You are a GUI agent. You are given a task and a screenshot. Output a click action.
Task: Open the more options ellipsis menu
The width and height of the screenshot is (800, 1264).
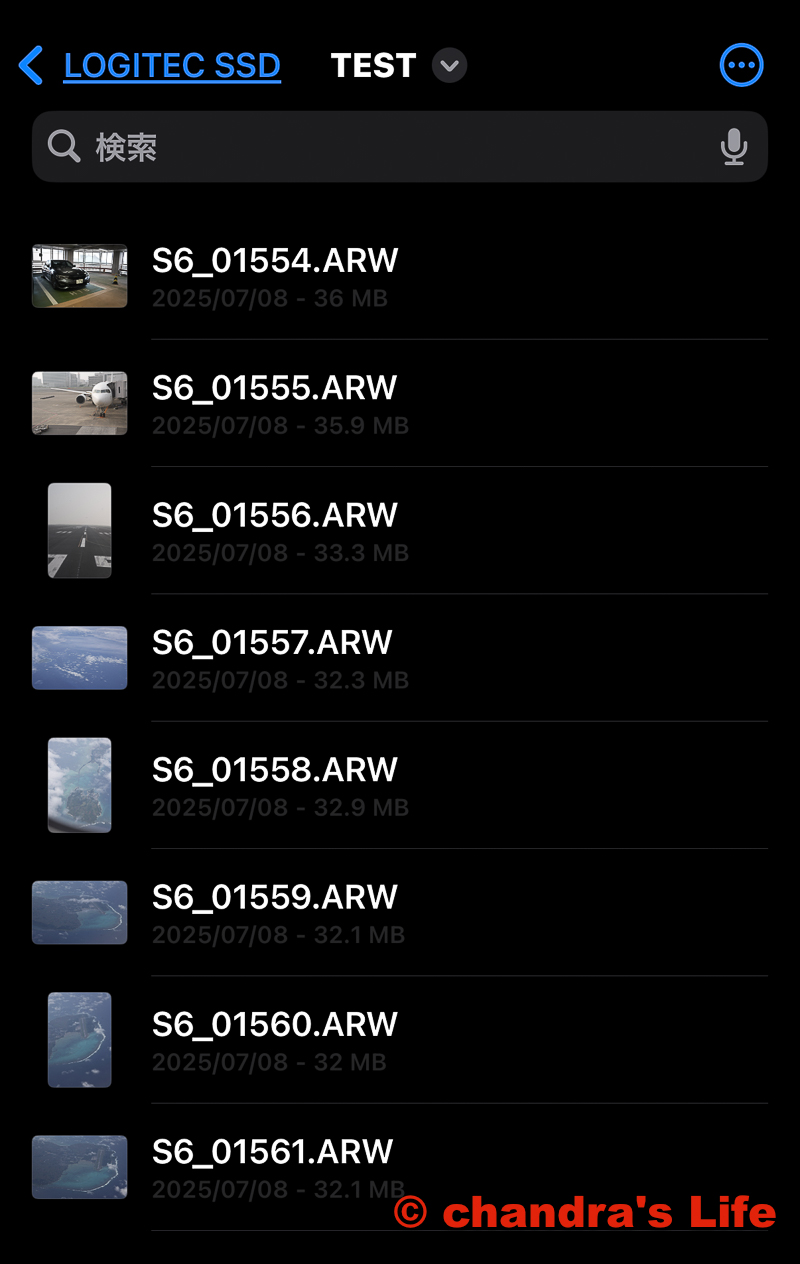[x=741, y=66]
